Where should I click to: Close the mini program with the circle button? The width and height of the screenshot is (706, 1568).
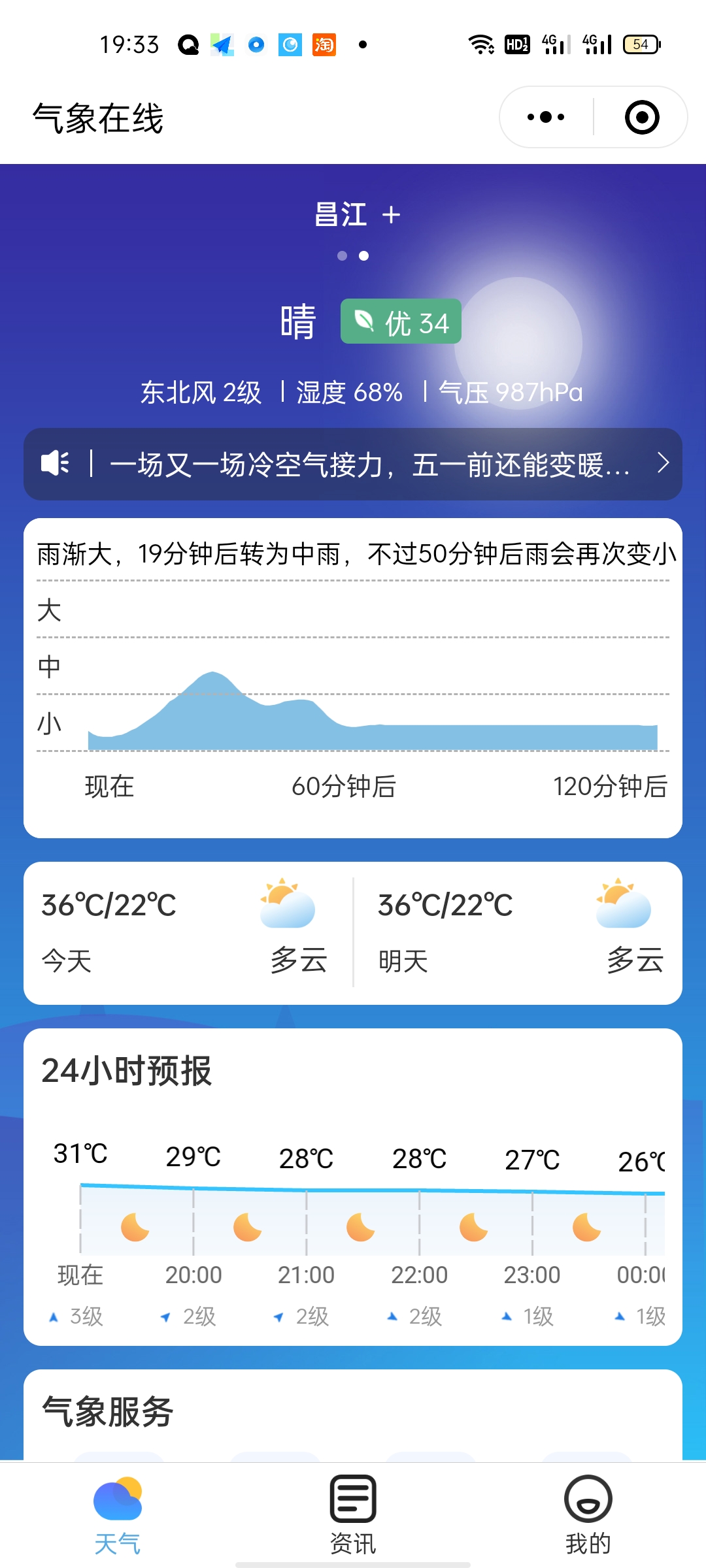pyautogui.click(x=641, y=118)
